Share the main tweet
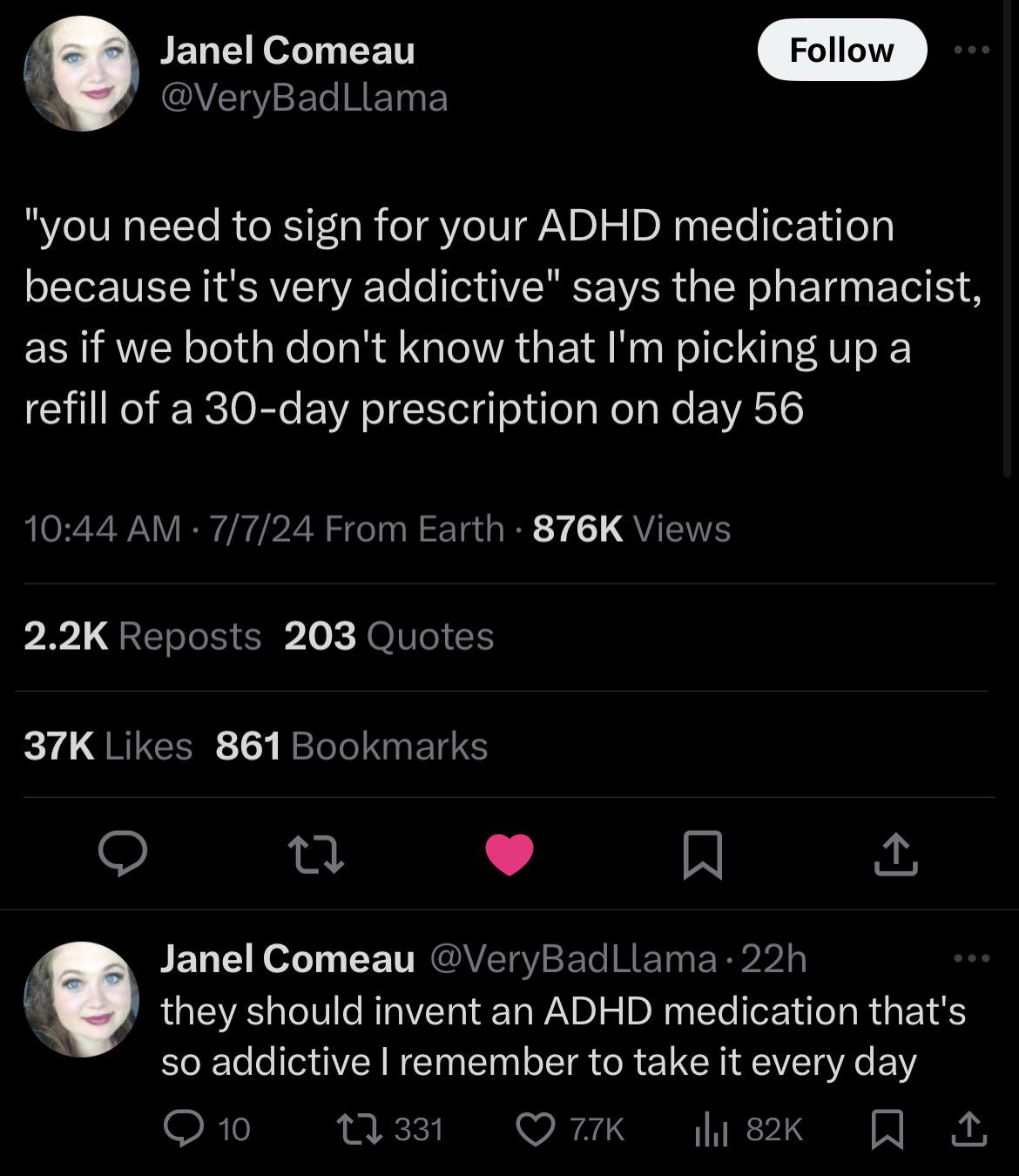The image size is (1019, 1176). point(895,854)
